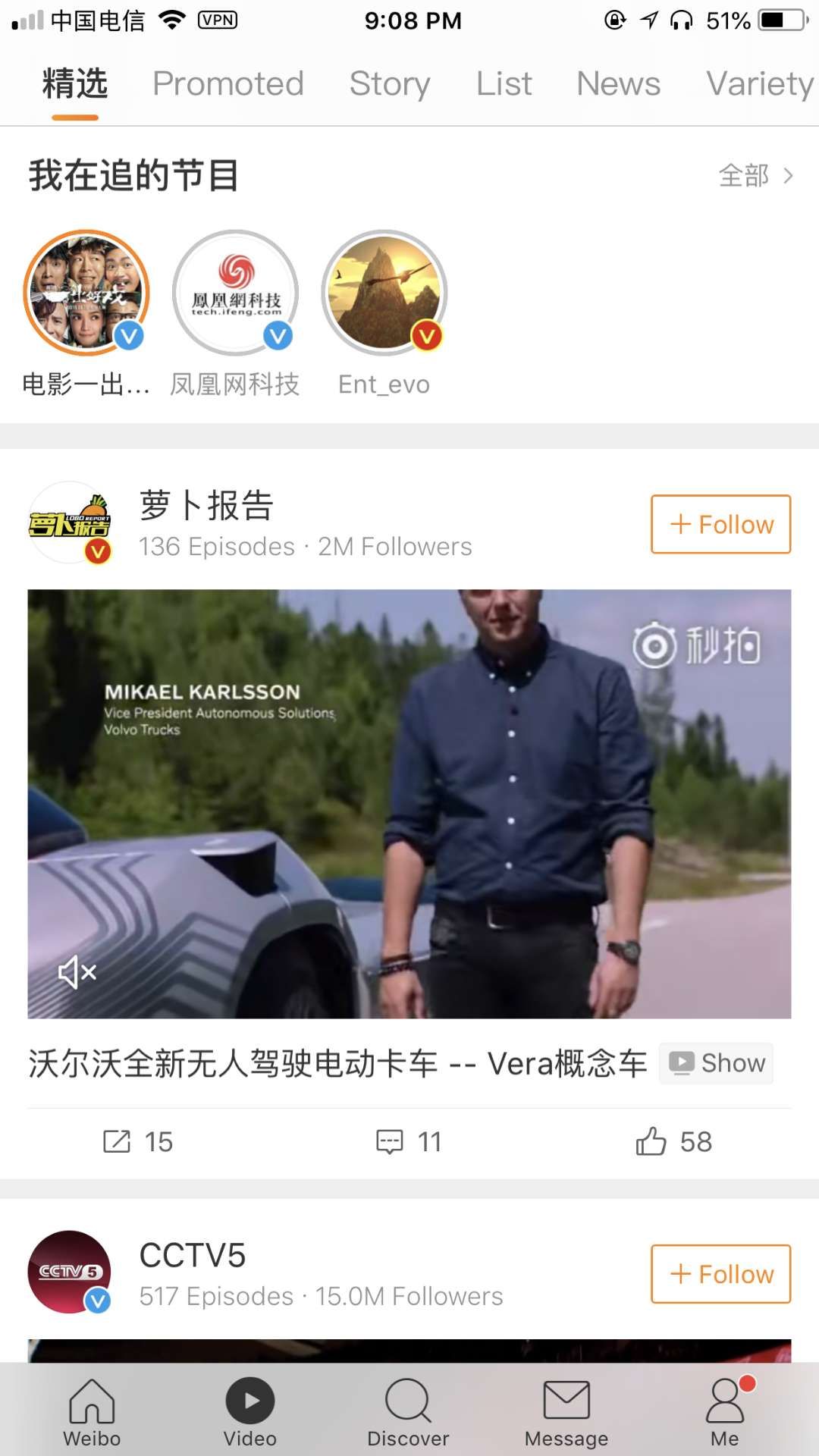Tap the Show tag beside video title

point(717,1063)
